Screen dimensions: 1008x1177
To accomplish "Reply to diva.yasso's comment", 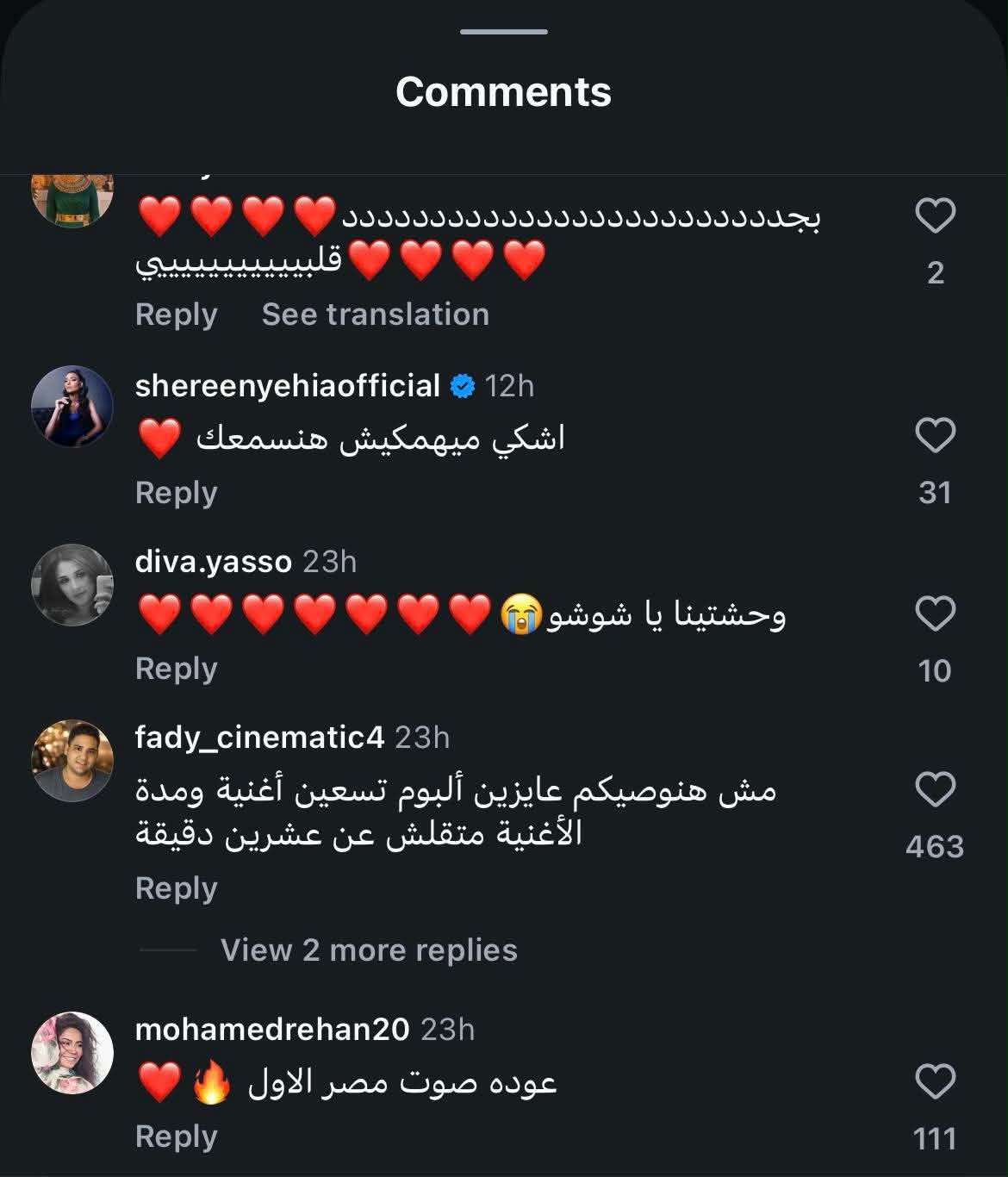I will click(x=176, y=669).
